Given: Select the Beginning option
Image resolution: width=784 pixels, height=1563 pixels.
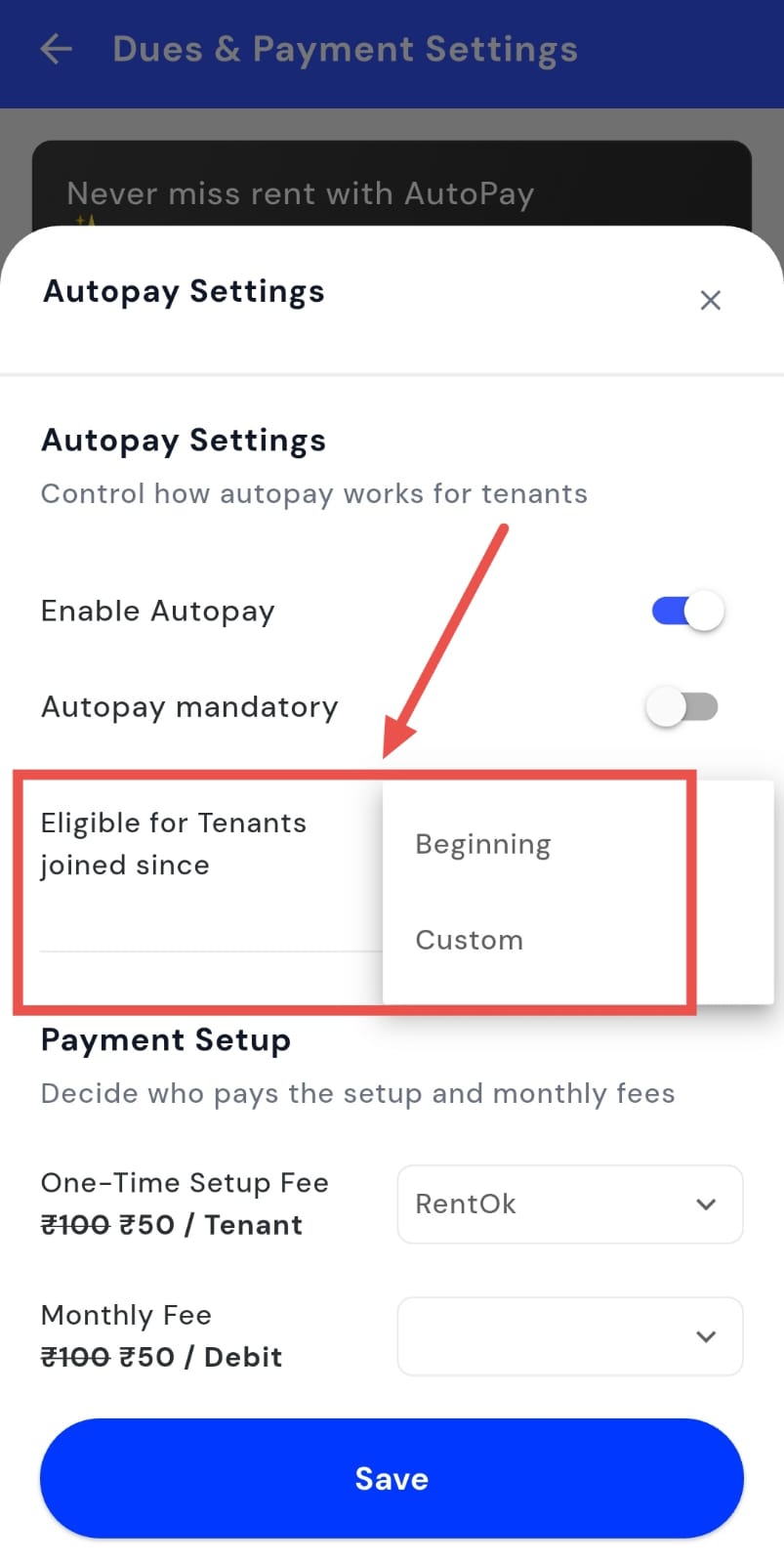Looking at the screenshot, I should point(483,844).
